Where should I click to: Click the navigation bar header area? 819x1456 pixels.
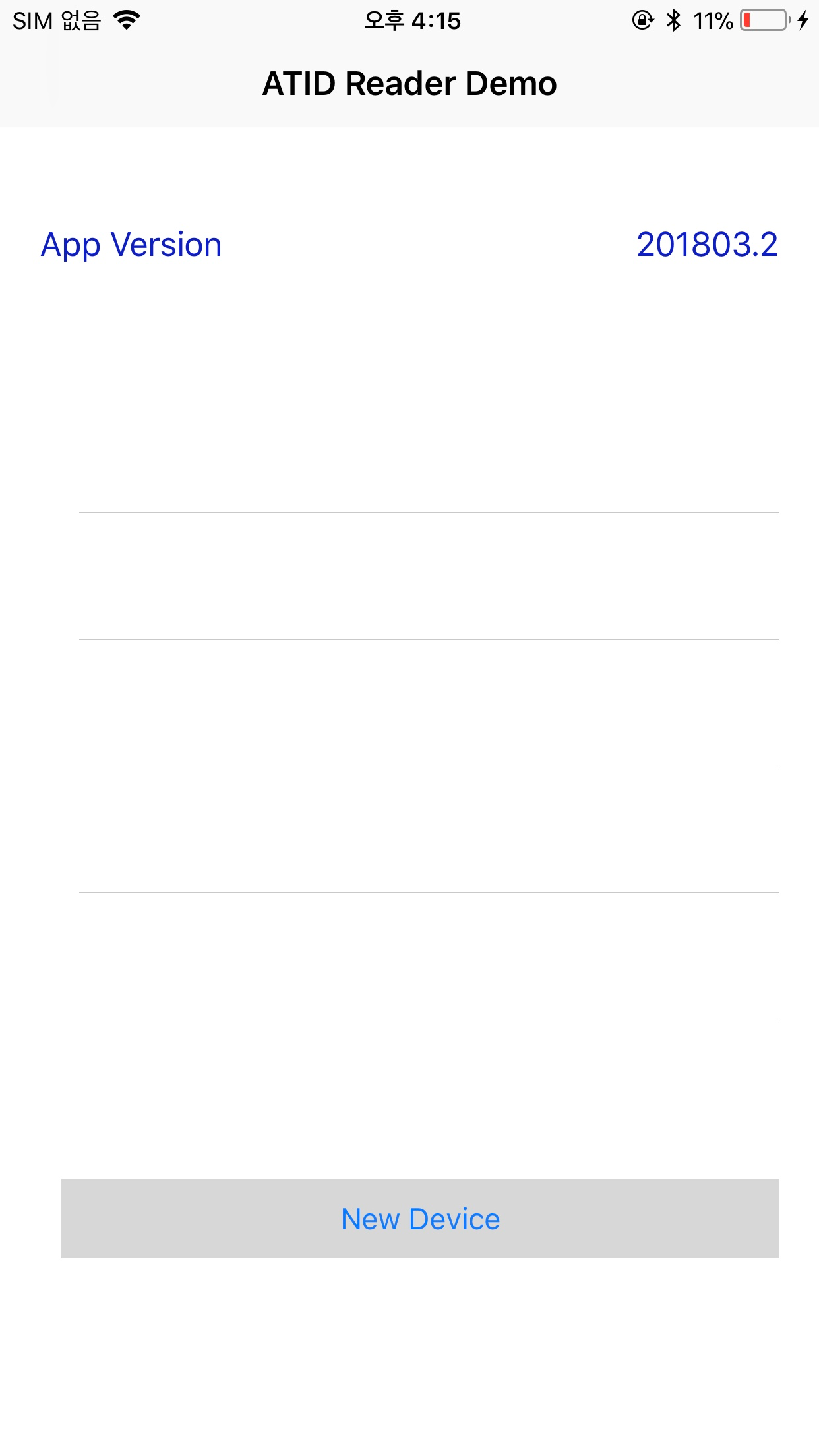409,83
